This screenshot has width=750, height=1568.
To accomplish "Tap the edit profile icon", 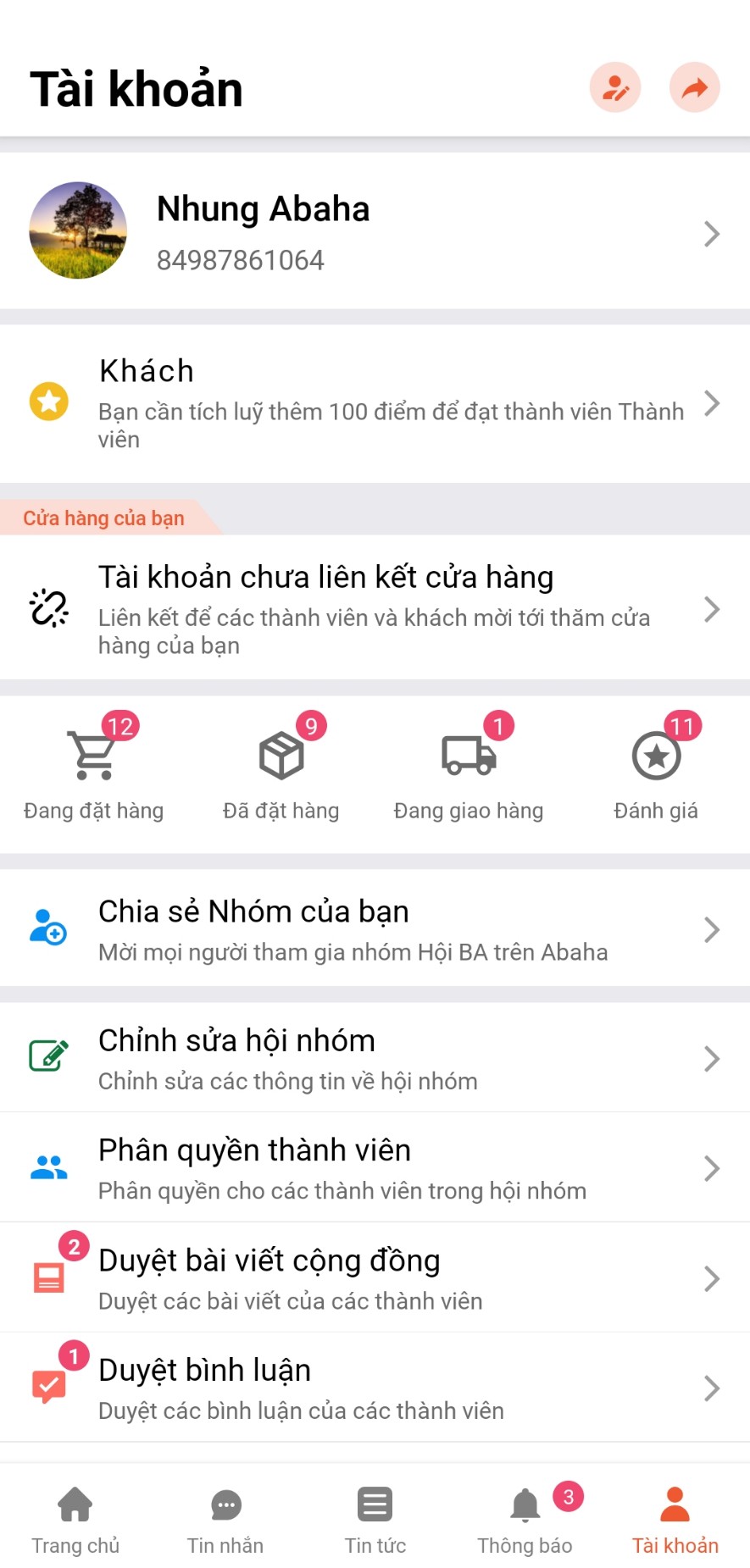I will pyautogui.click(x=614, y=87).
